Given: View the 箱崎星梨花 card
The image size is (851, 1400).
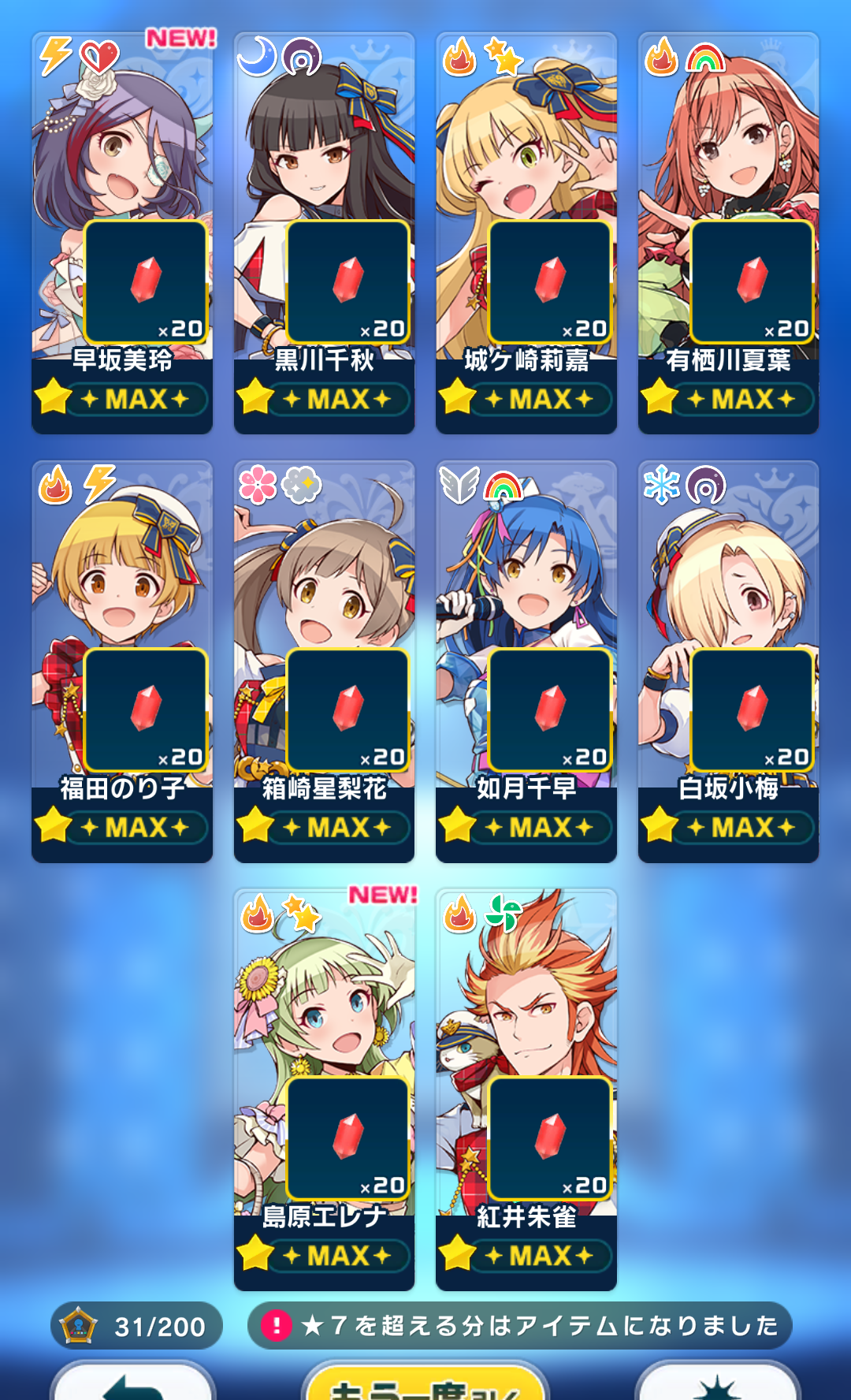Looking at the screenshot, I should pos(324,661).
